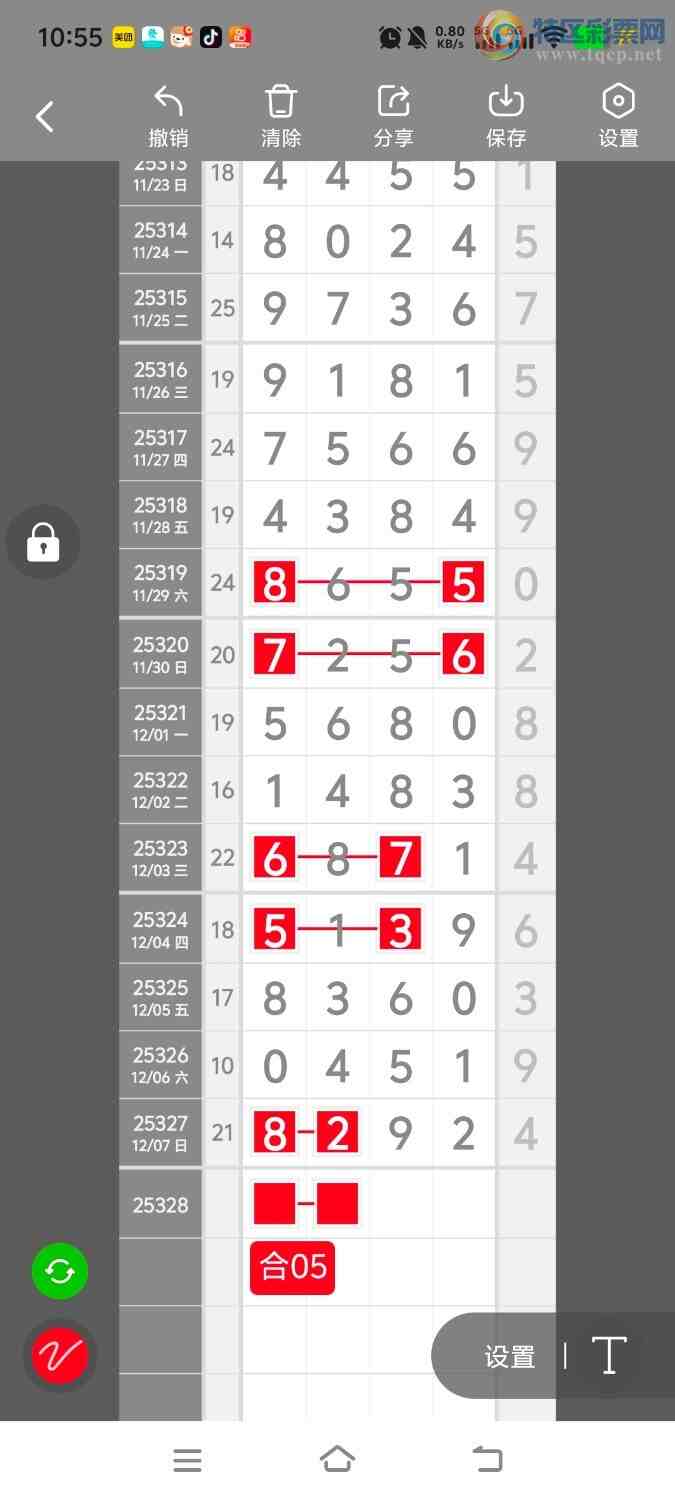Clear all markings with 清除
Screen dimensions: 675x1500
(x=281, y=117)
